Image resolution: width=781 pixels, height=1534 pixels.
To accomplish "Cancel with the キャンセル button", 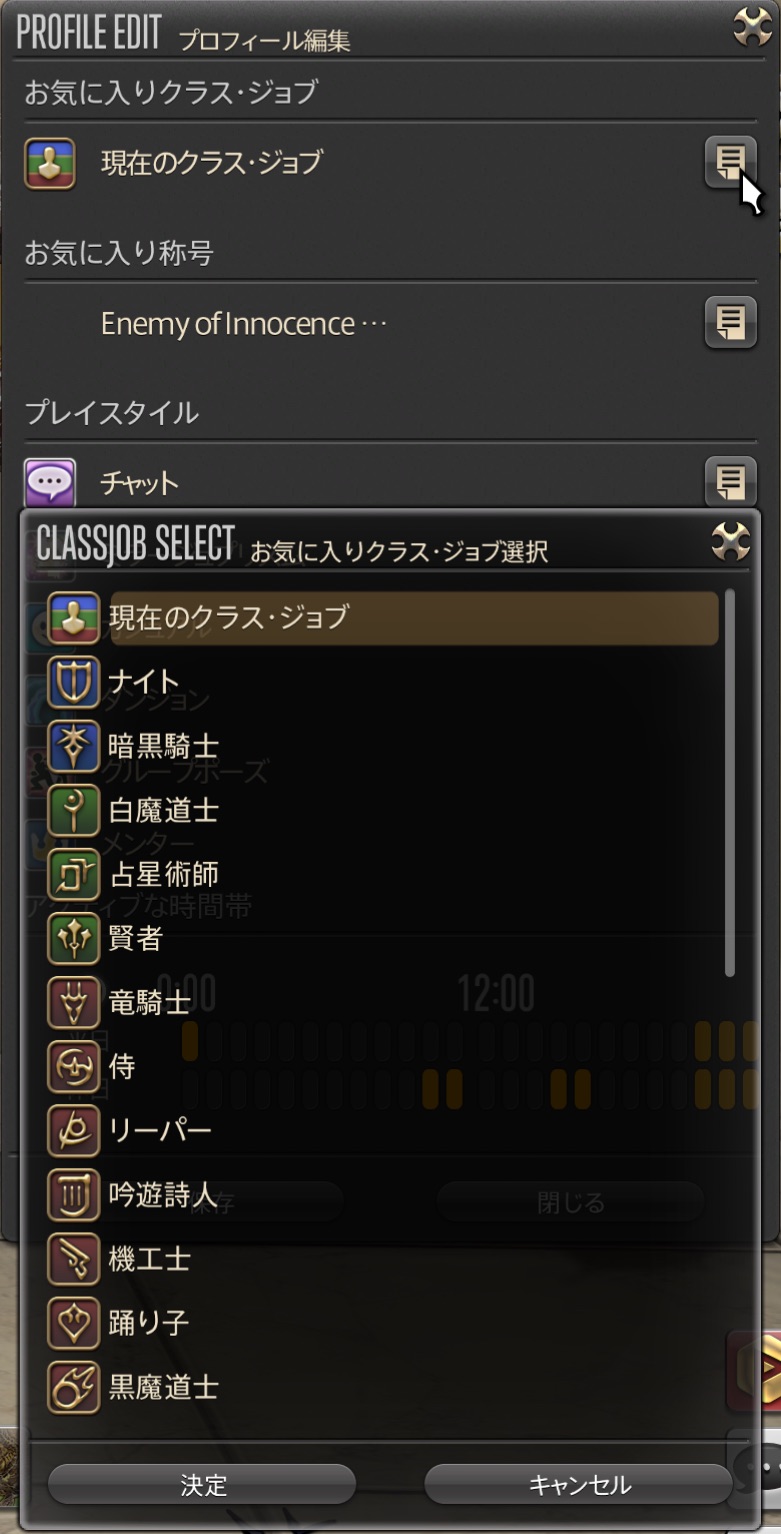I will pos(578,1485).
